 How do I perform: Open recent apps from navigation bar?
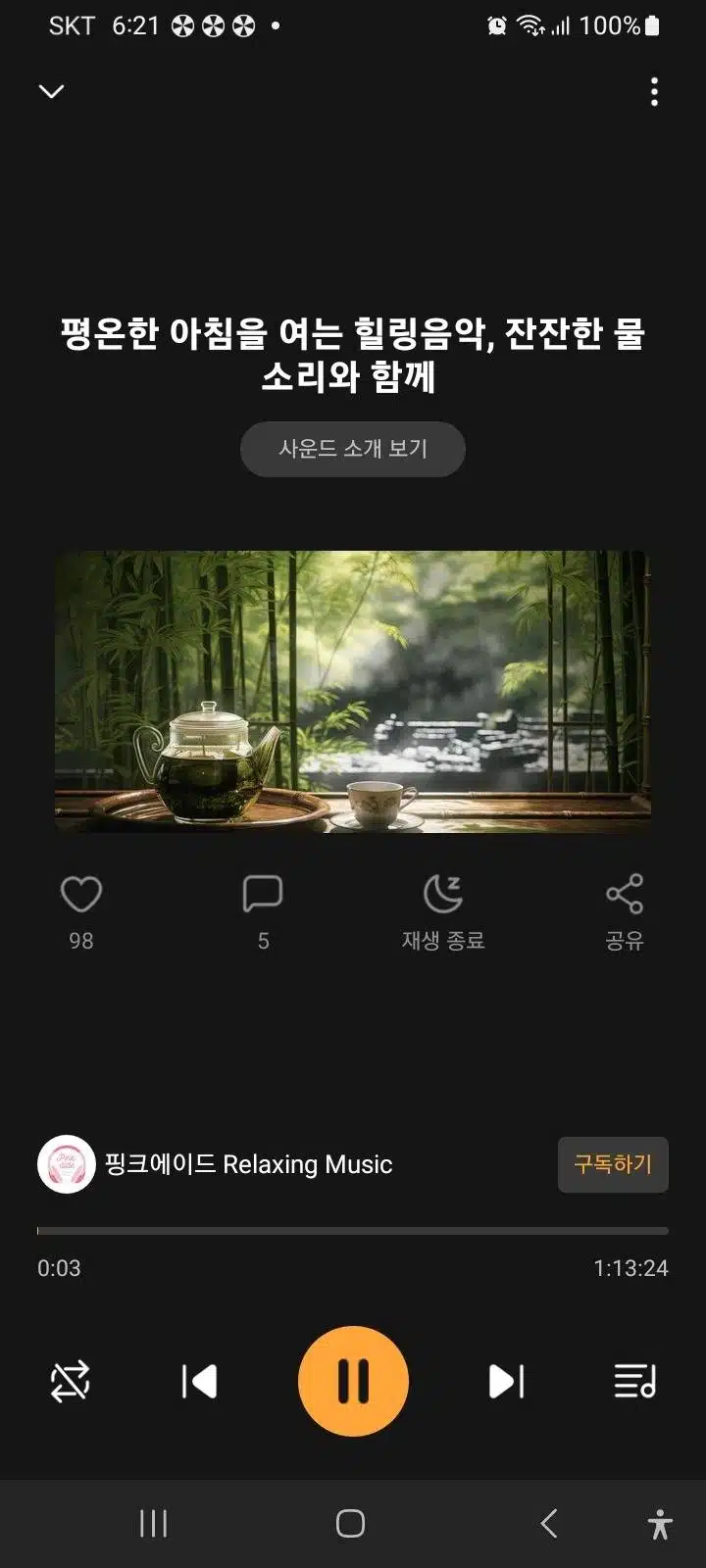coord(153,1524)
